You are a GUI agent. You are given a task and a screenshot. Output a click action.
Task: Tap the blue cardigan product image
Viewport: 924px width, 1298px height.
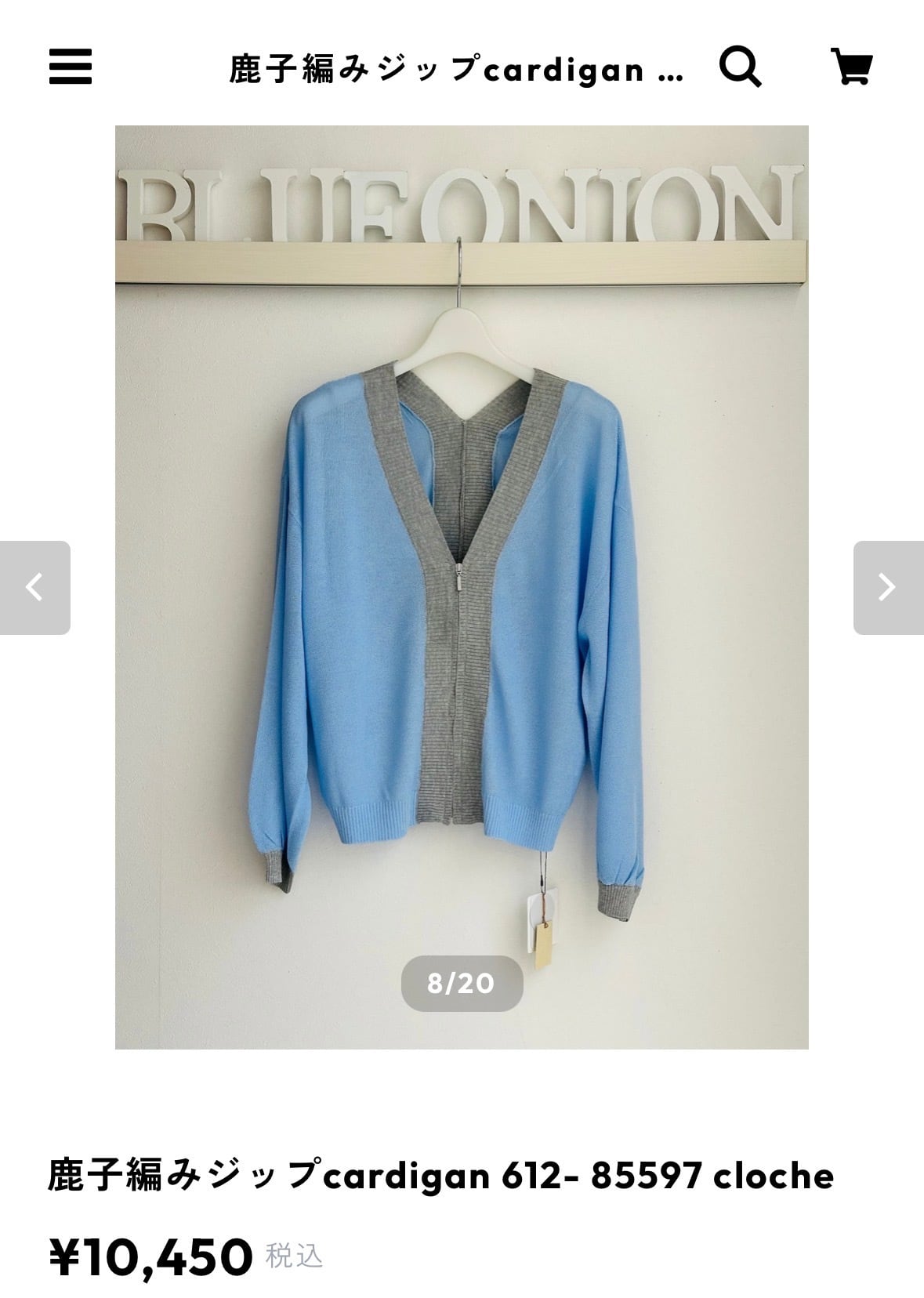(x=462, y=587)
